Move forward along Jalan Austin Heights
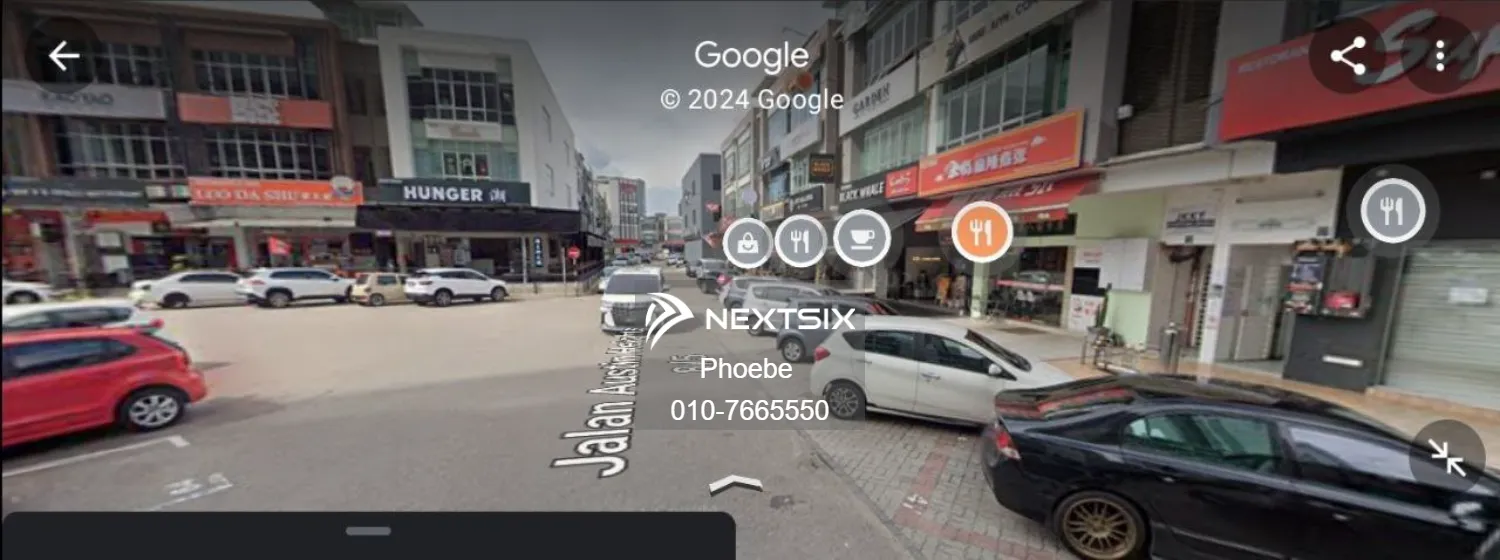Viewport: 1500px width, 560px height. (x=735, y=484)
